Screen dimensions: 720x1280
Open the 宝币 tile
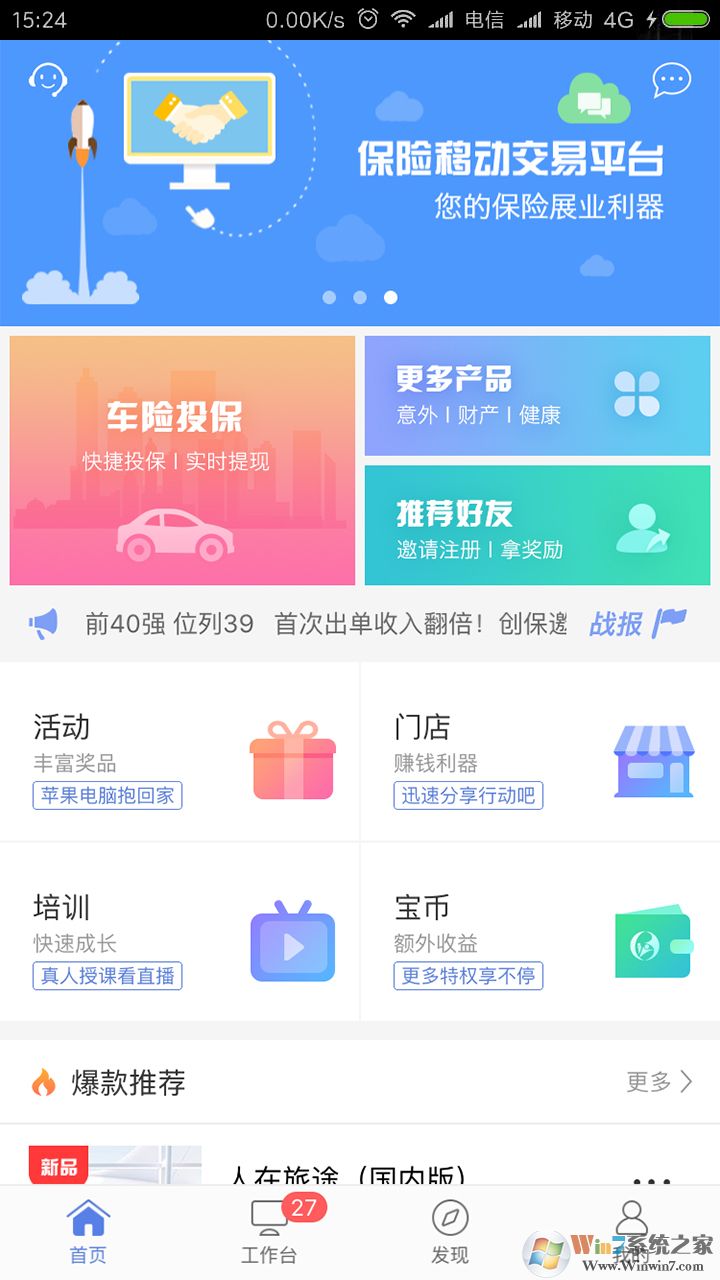coord(540,932)
